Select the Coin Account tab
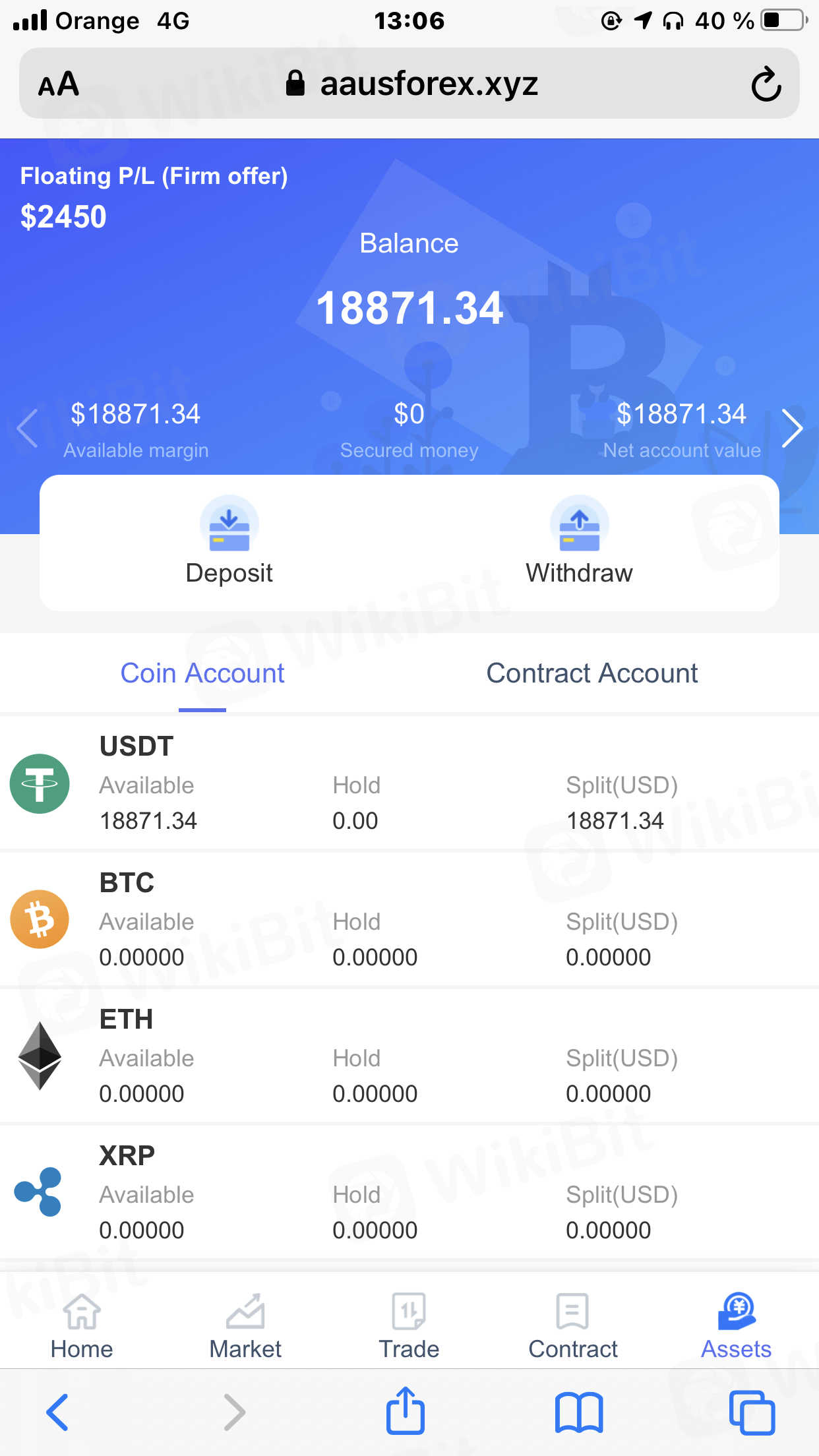 (x=202, y=673)
